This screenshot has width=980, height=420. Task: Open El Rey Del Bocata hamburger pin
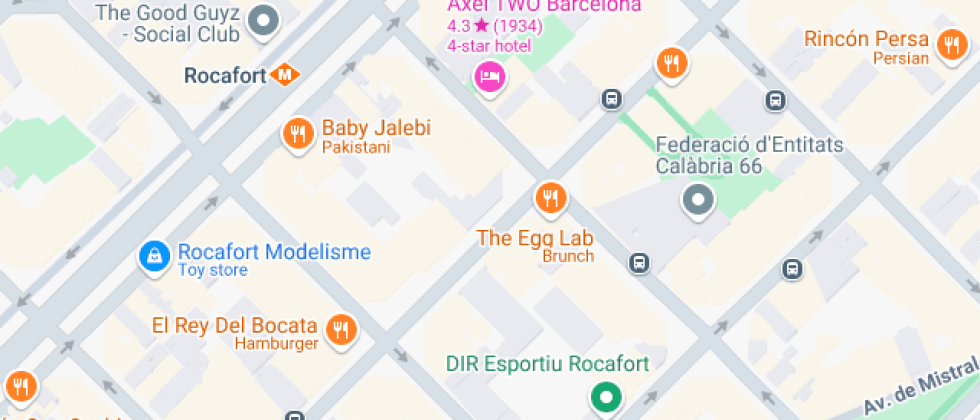coord(342,330)
